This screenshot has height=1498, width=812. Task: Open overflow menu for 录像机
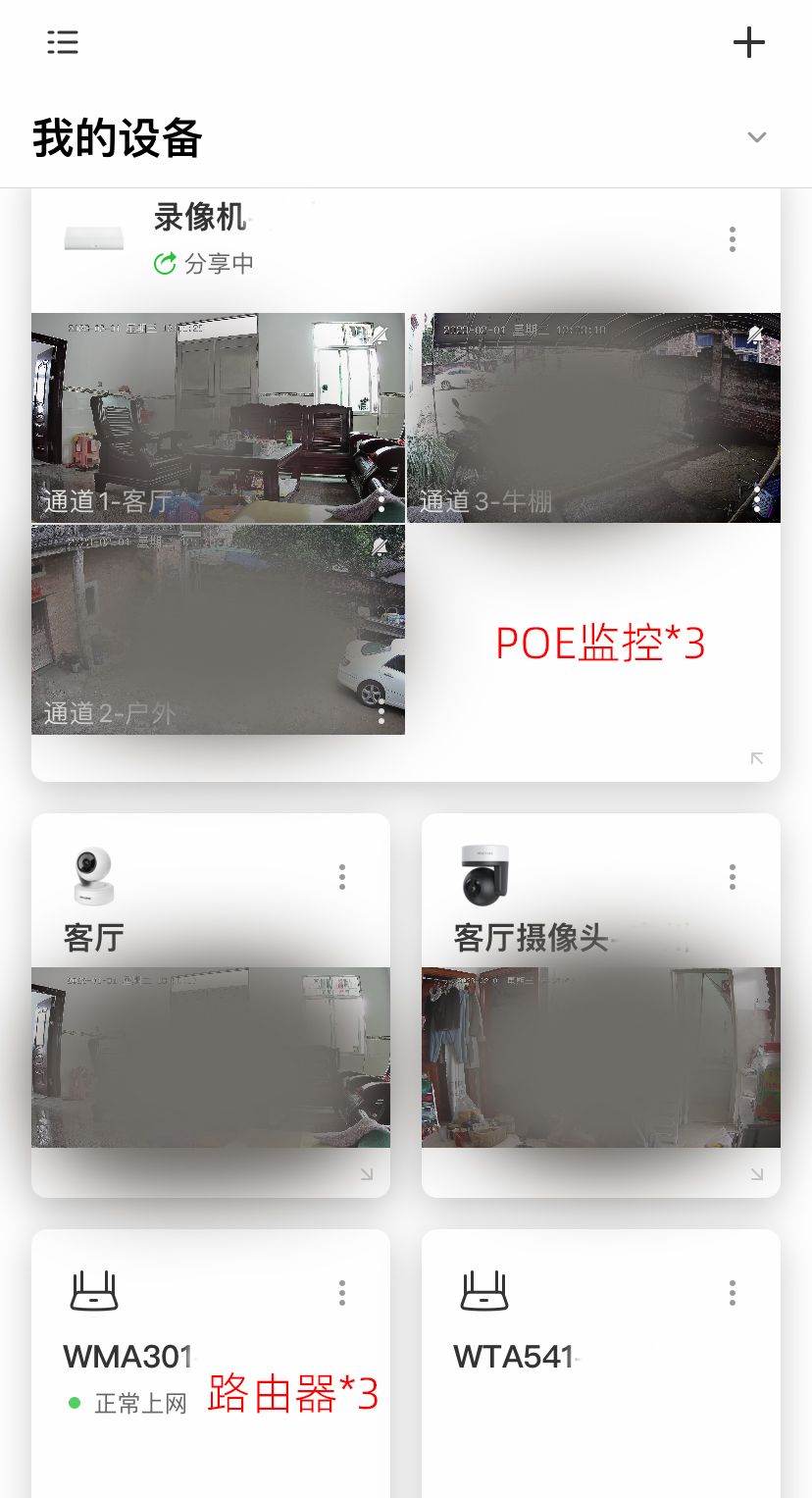click(733, 239)
